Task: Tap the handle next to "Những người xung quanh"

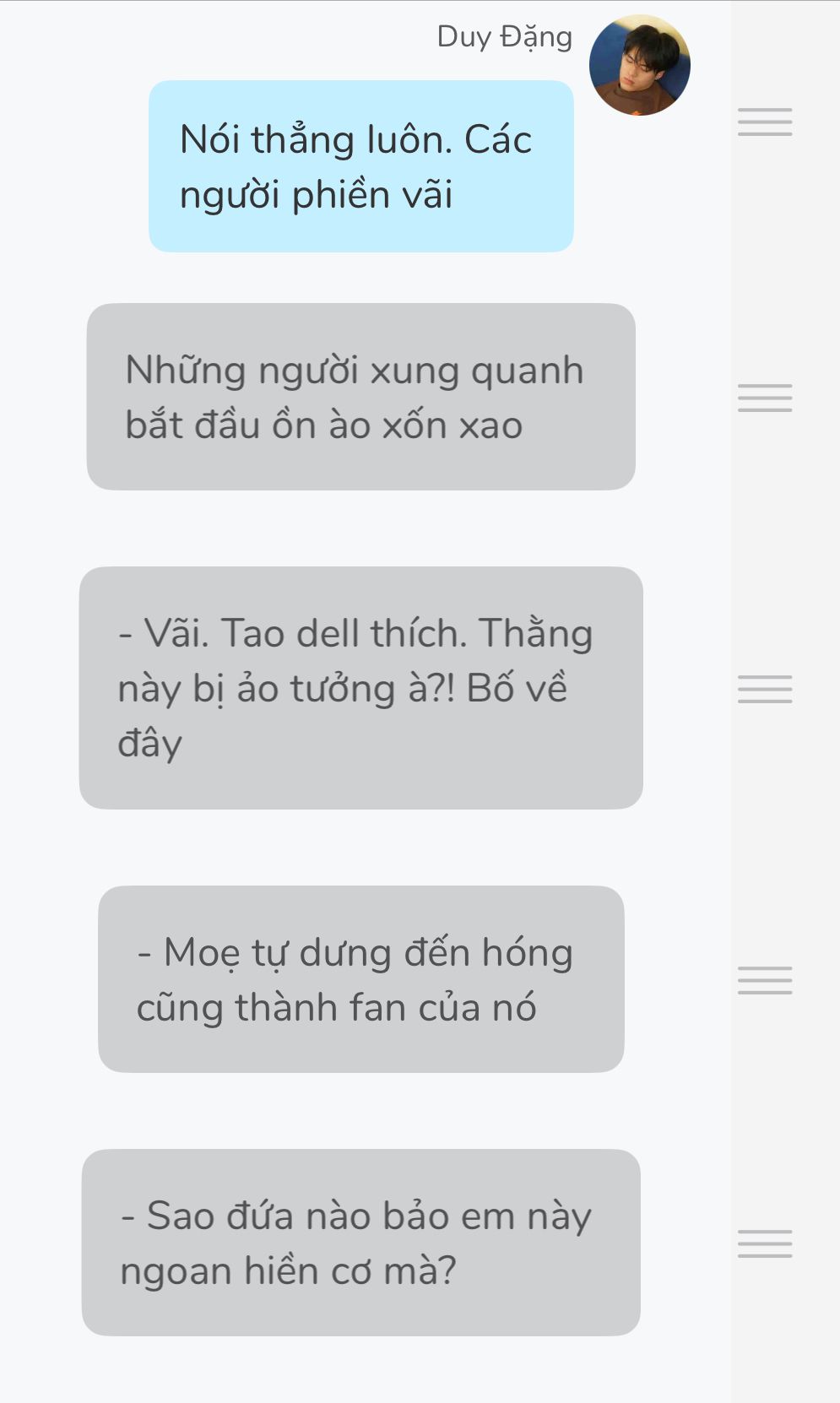Action: pos(765,398)
